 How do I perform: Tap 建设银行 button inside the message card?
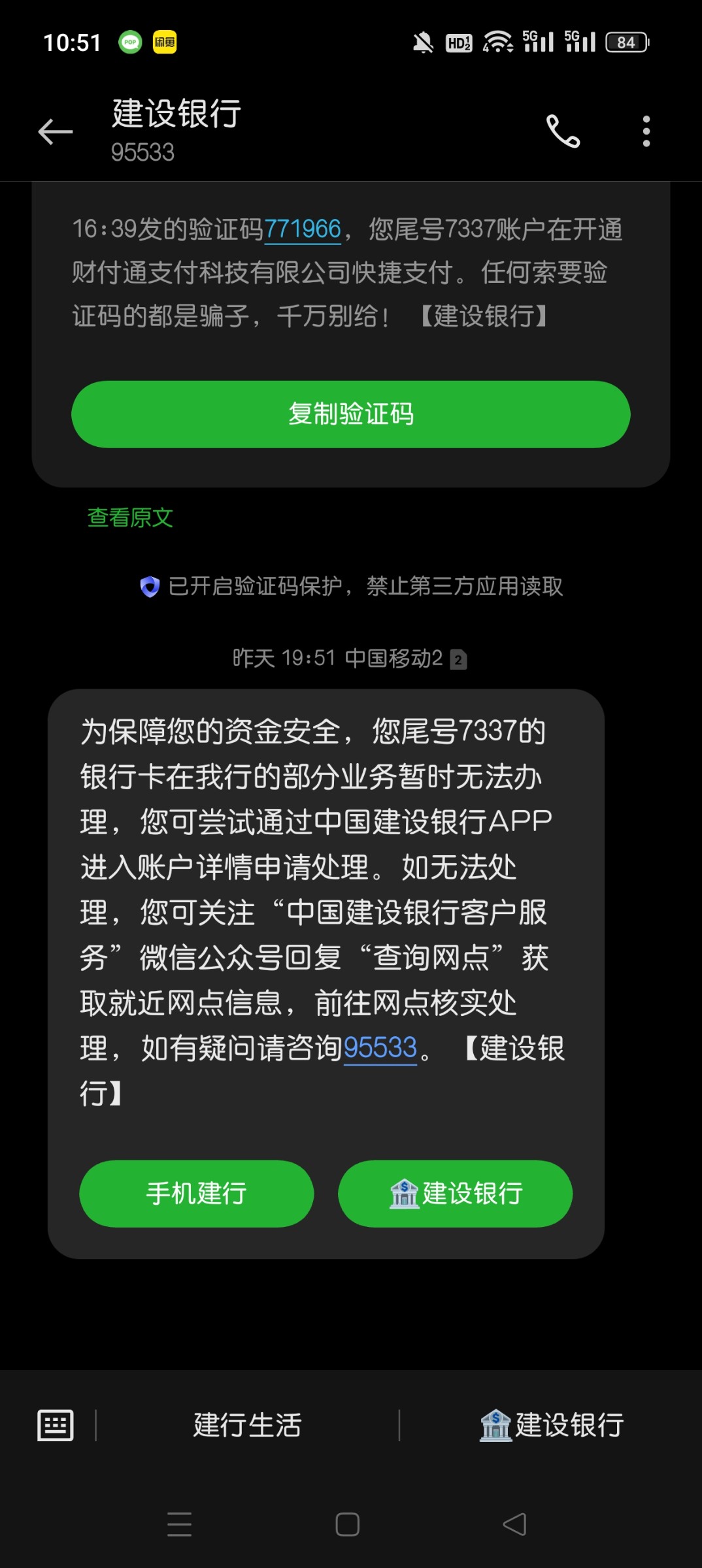(x=456, y=1194)
